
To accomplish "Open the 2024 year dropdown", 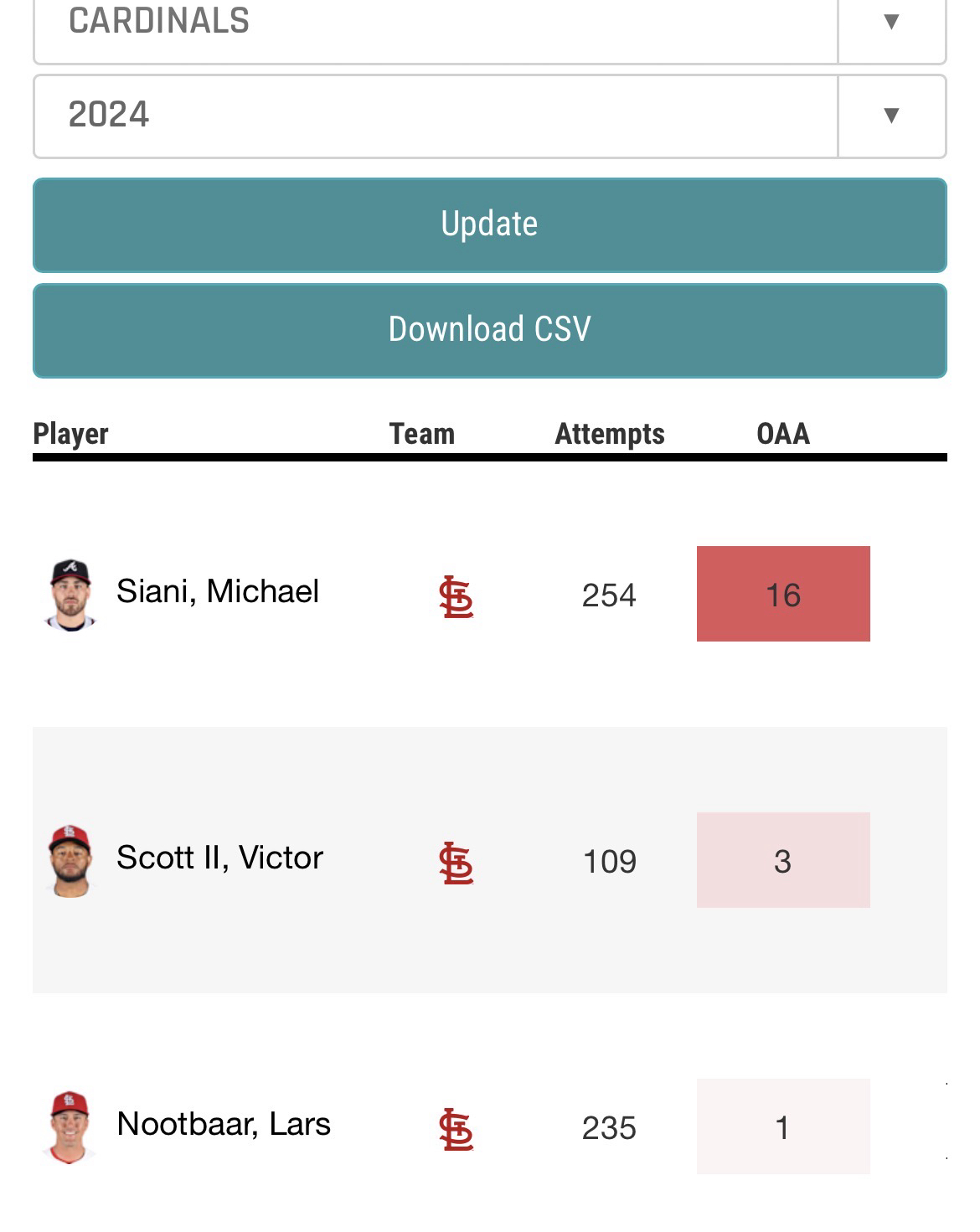I will [489, 116].
